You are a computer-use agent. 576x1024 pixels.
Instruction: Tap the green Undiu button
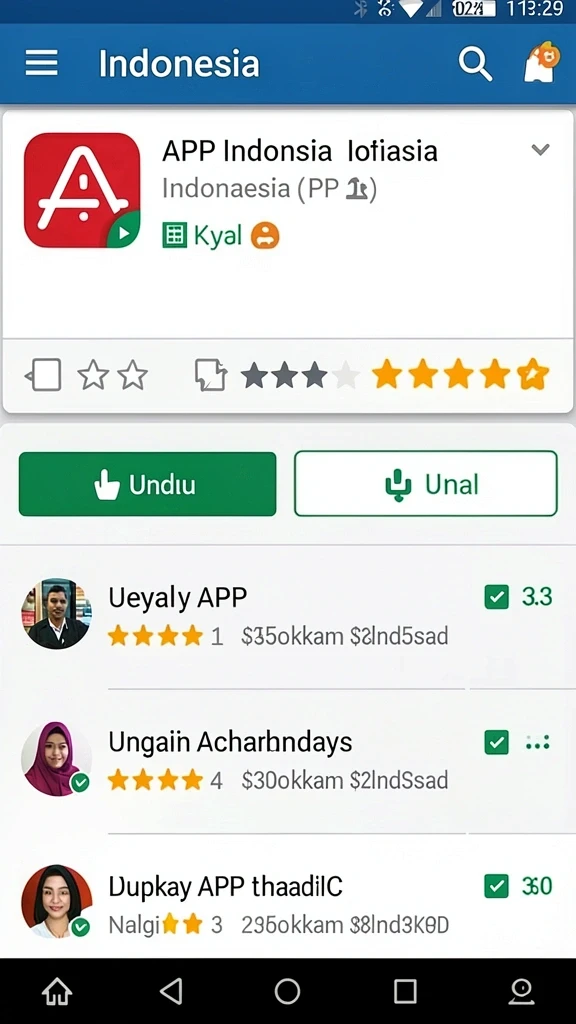148,484
